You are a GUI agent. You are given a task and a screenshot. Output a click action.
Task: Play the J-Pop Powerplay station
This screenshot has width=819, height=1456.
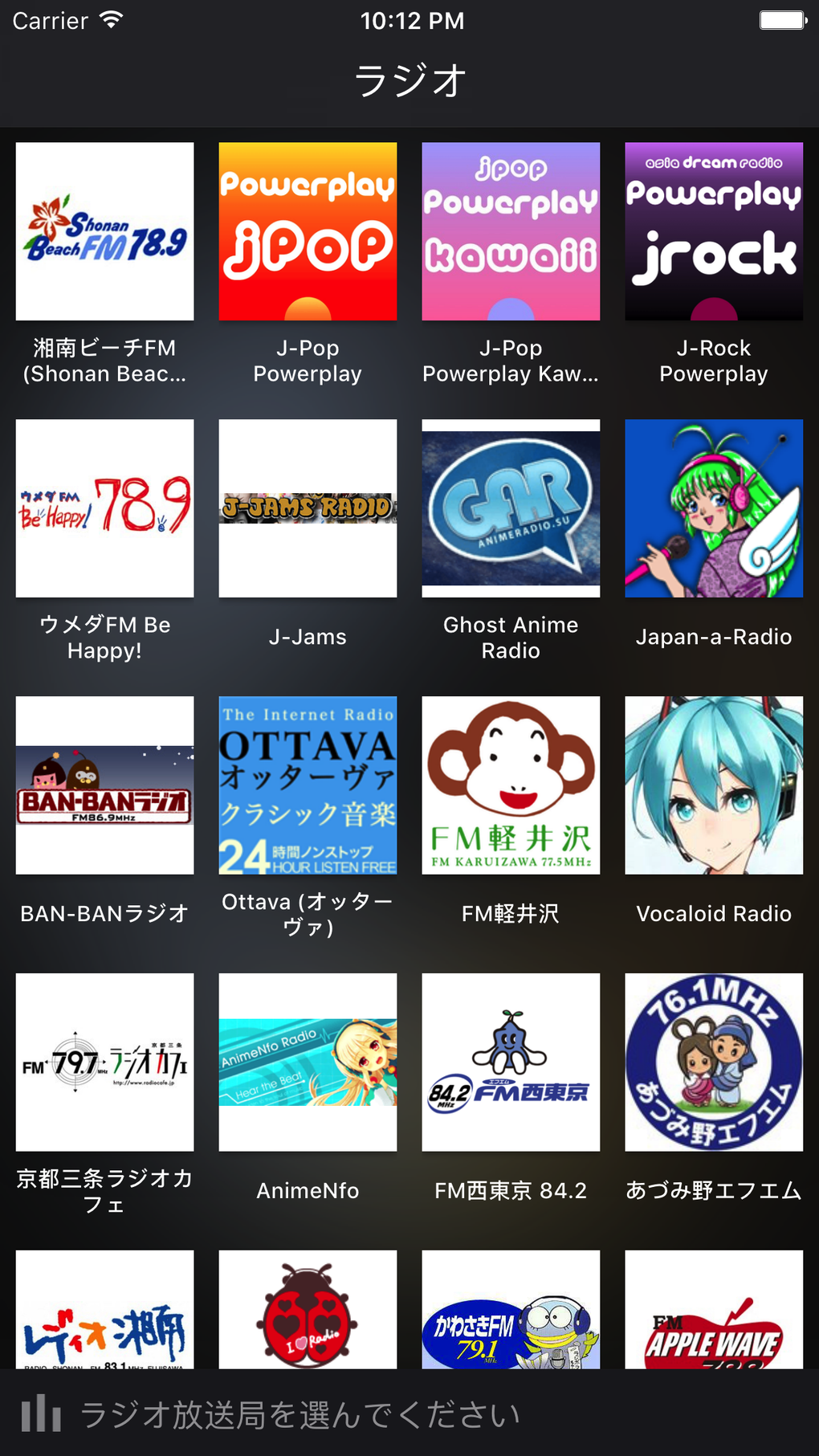(x=308, y=231)
